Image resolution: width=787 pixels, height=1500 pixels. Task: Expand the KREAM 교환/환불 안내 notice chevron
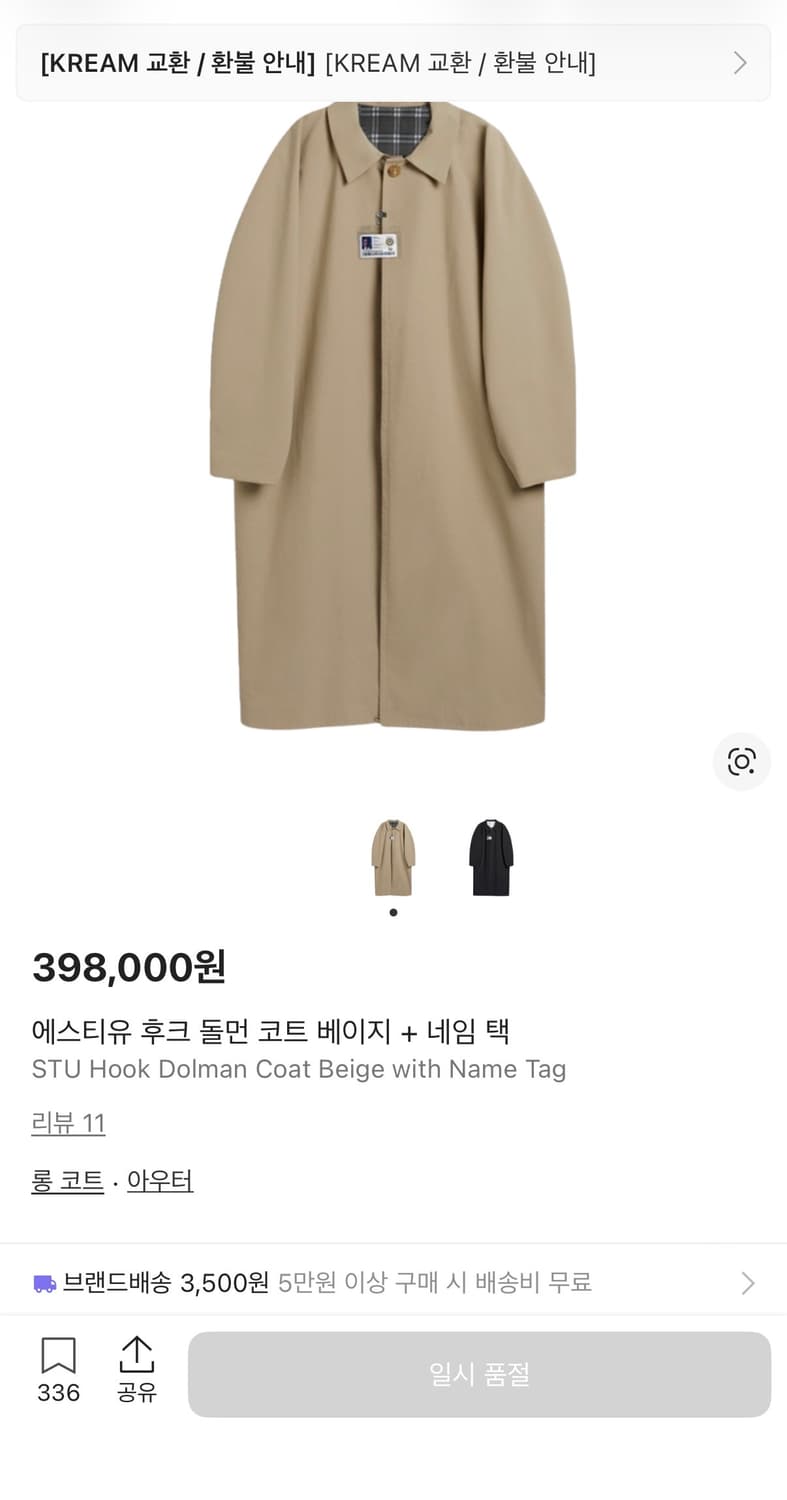740,62
